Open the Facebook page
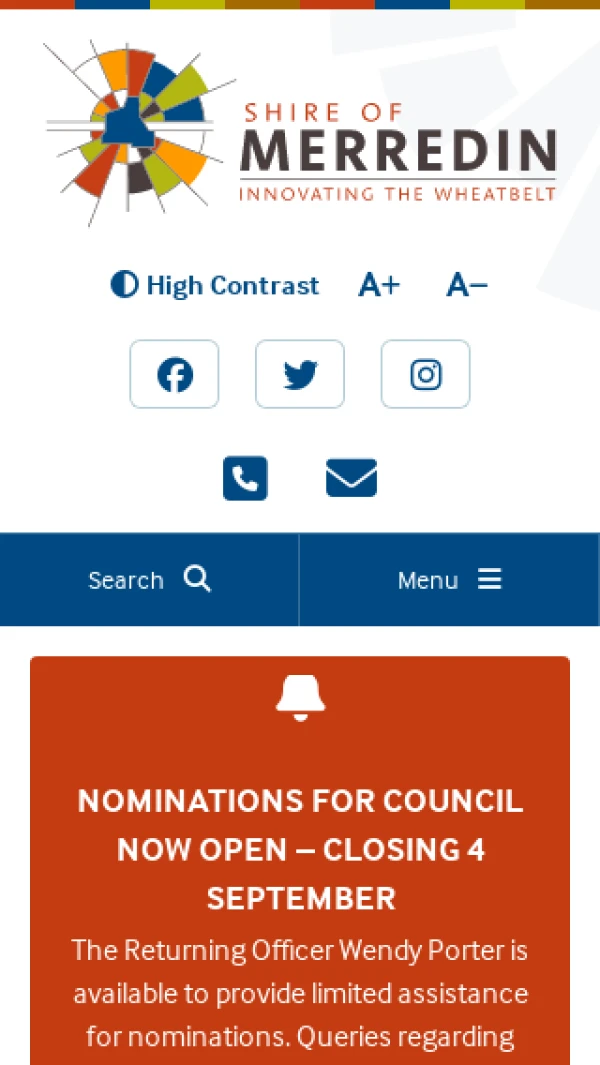This screenshot has height=1065, width=600. [175, 374]
